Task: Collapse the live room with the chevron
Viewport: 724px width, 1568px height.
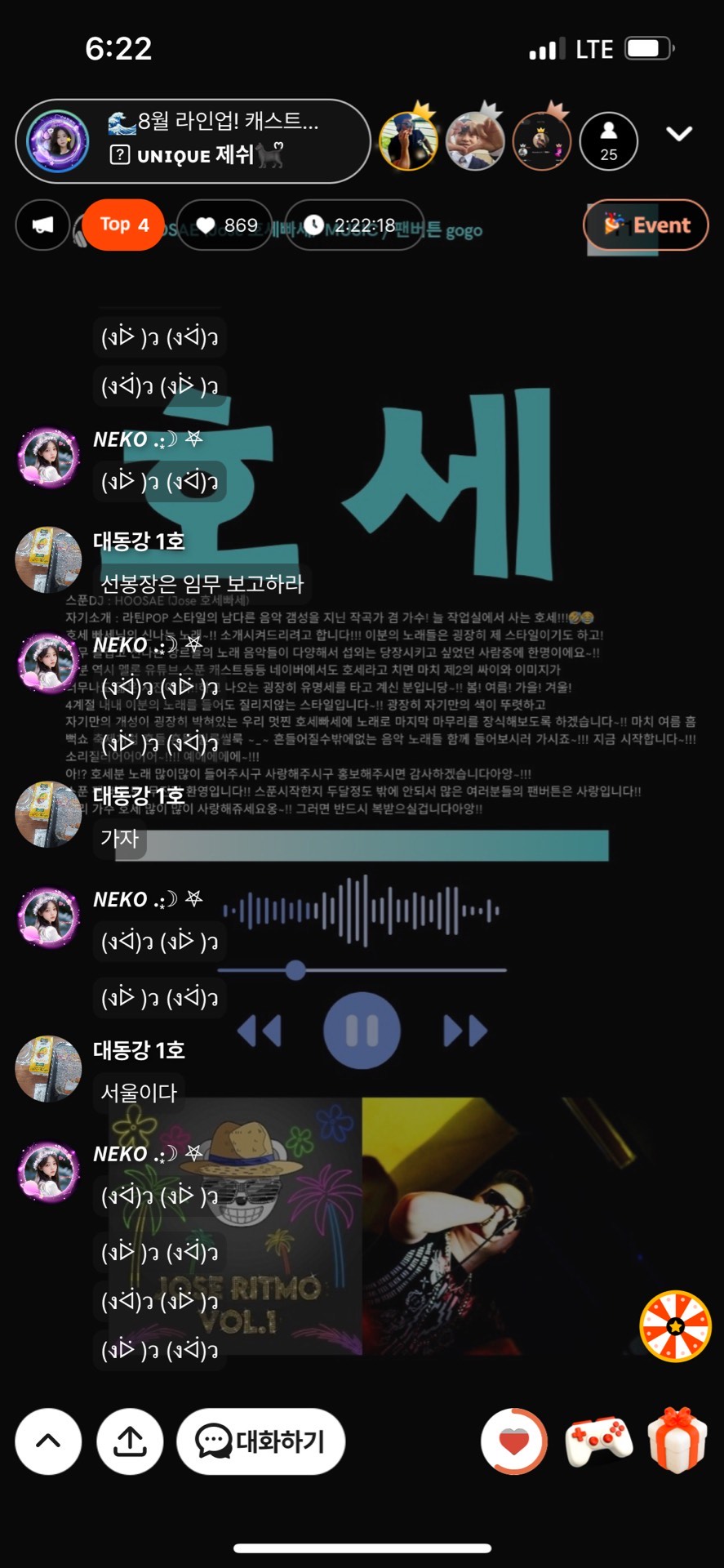Action: (x=679, y=134)
